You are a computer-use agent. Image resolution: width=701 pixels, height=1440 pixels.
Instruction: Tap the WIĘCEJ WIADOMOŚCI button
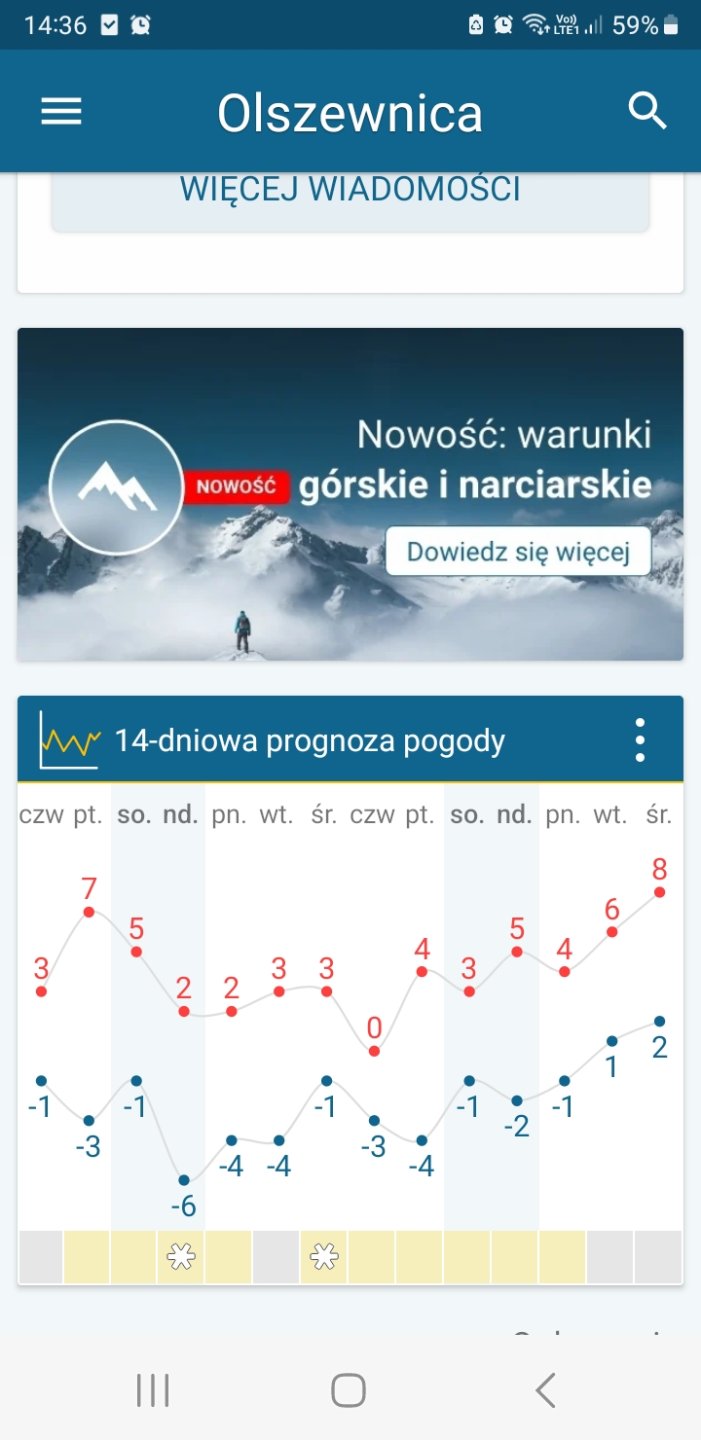click(x=350, y=190)
